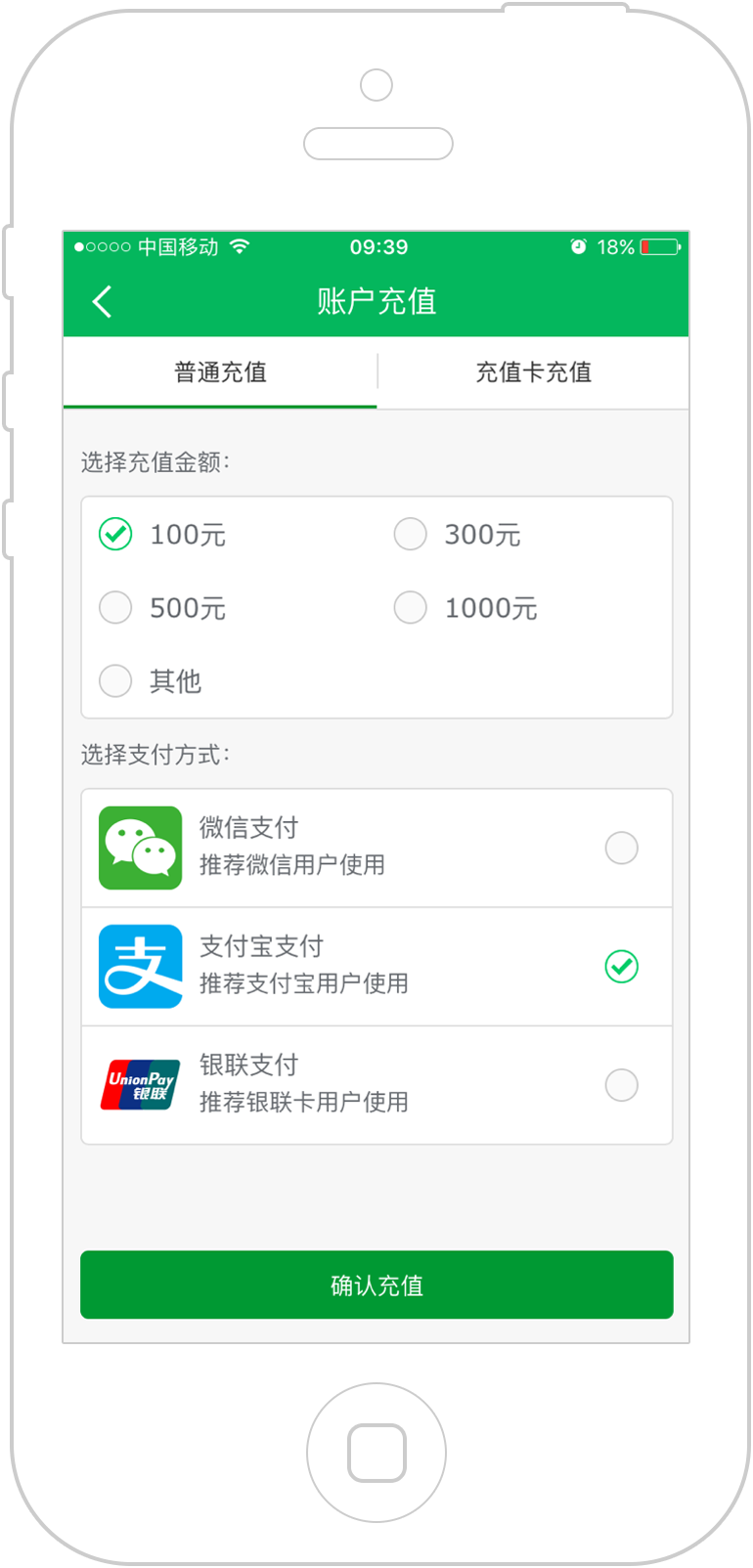Select 微信支付 as payment method
The image size is (753, 1568).
tap(376, 848)
